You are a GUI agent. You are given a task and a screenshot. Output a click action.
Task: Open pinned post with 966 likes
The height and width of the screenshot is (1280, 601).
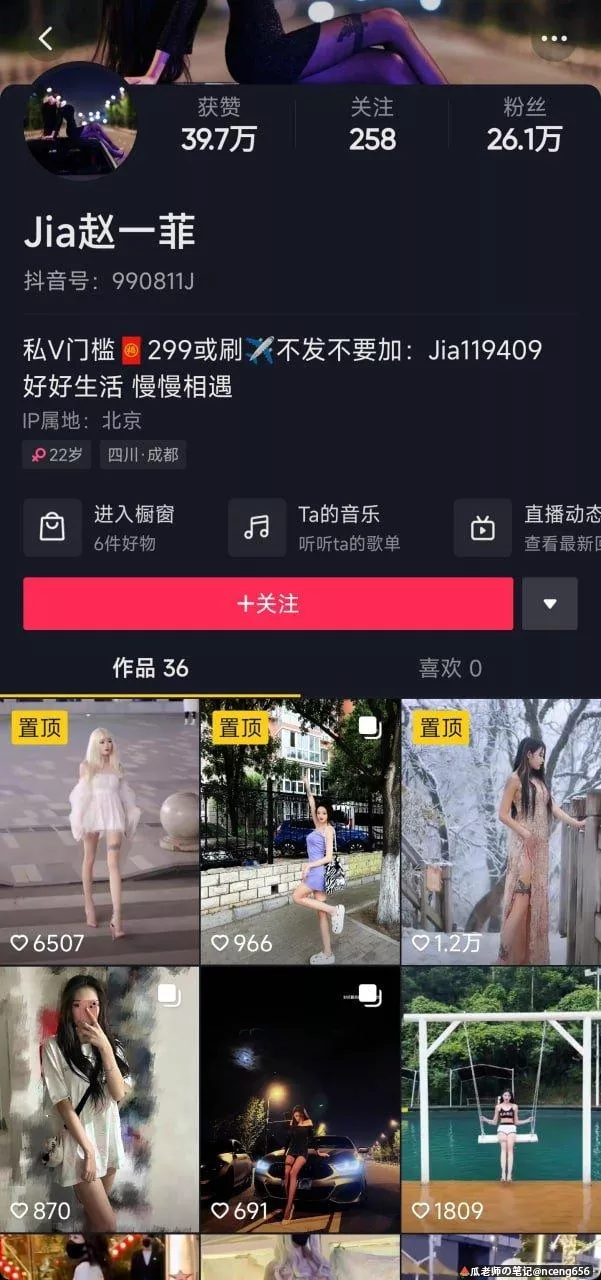[x=300, y=830]
